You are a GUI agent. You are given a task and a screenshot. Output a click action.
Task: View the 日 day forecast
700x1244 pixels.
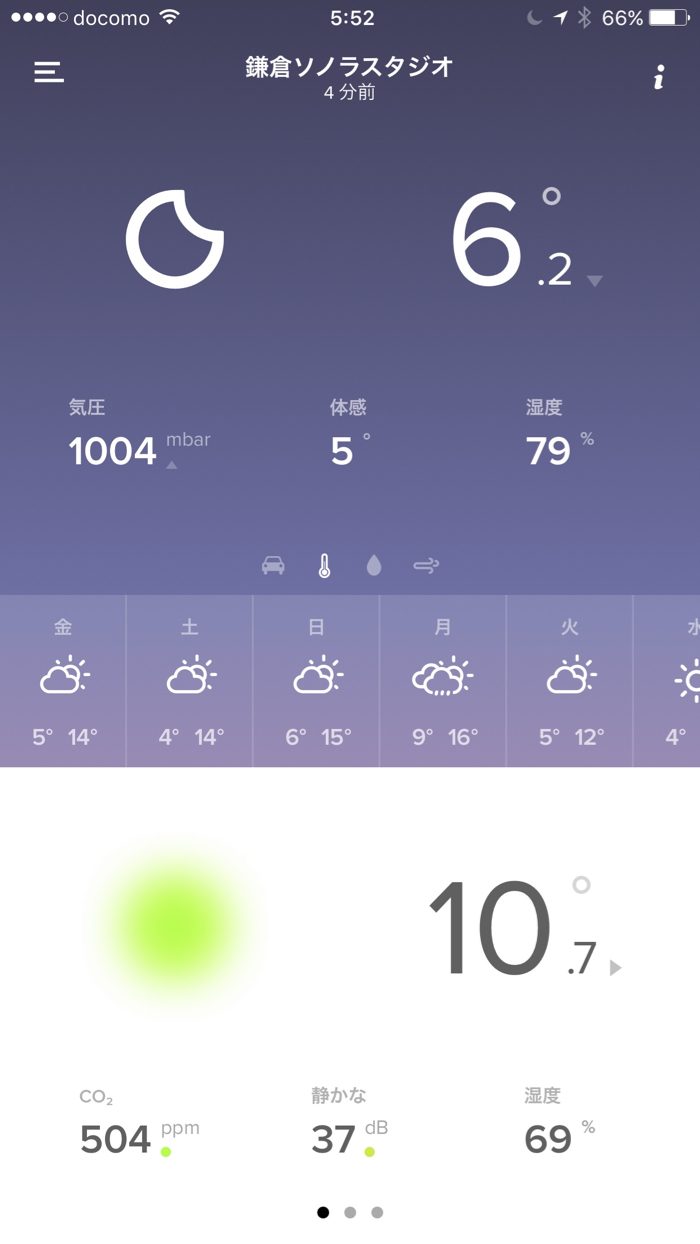(317, 680)
